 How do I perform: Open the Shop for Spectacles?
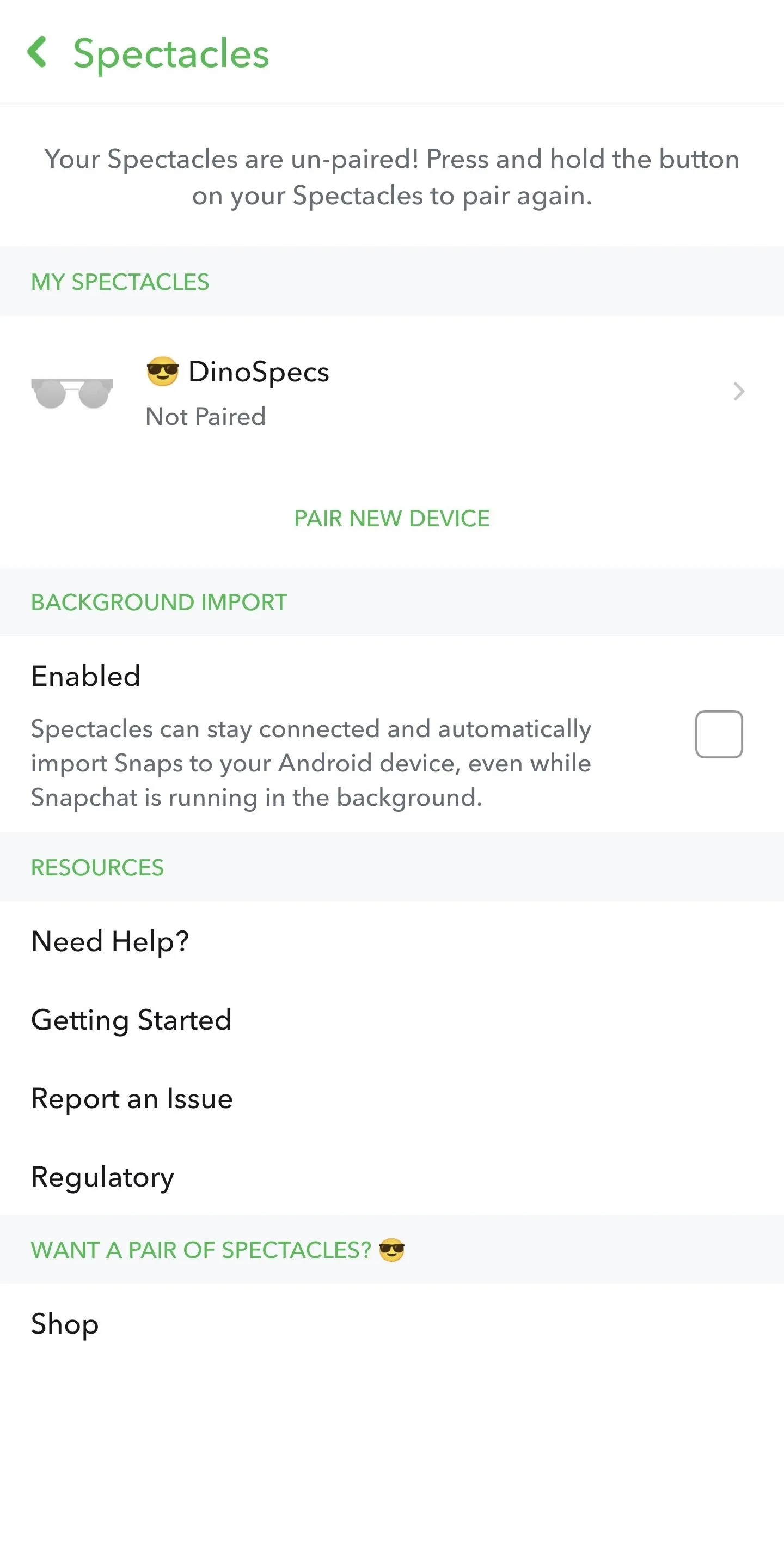(391, 1323)
